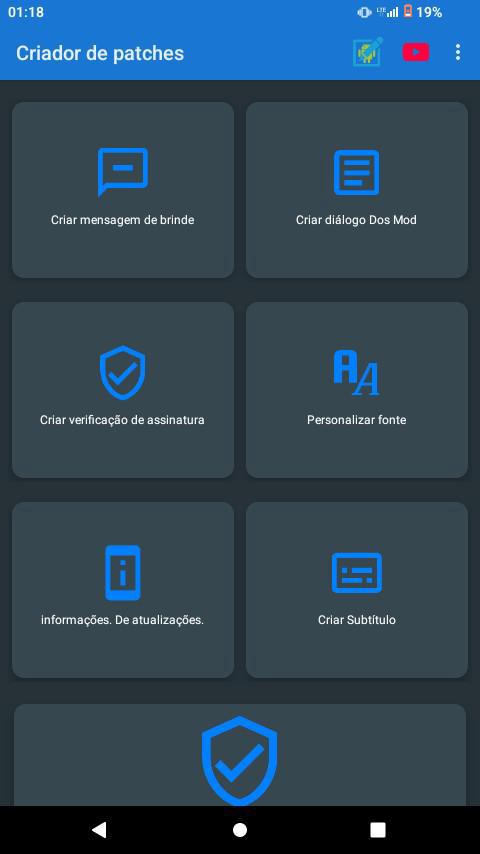Choose Criar verificação de assinatura
The image size is (480, 854).
tap(123, 390)
